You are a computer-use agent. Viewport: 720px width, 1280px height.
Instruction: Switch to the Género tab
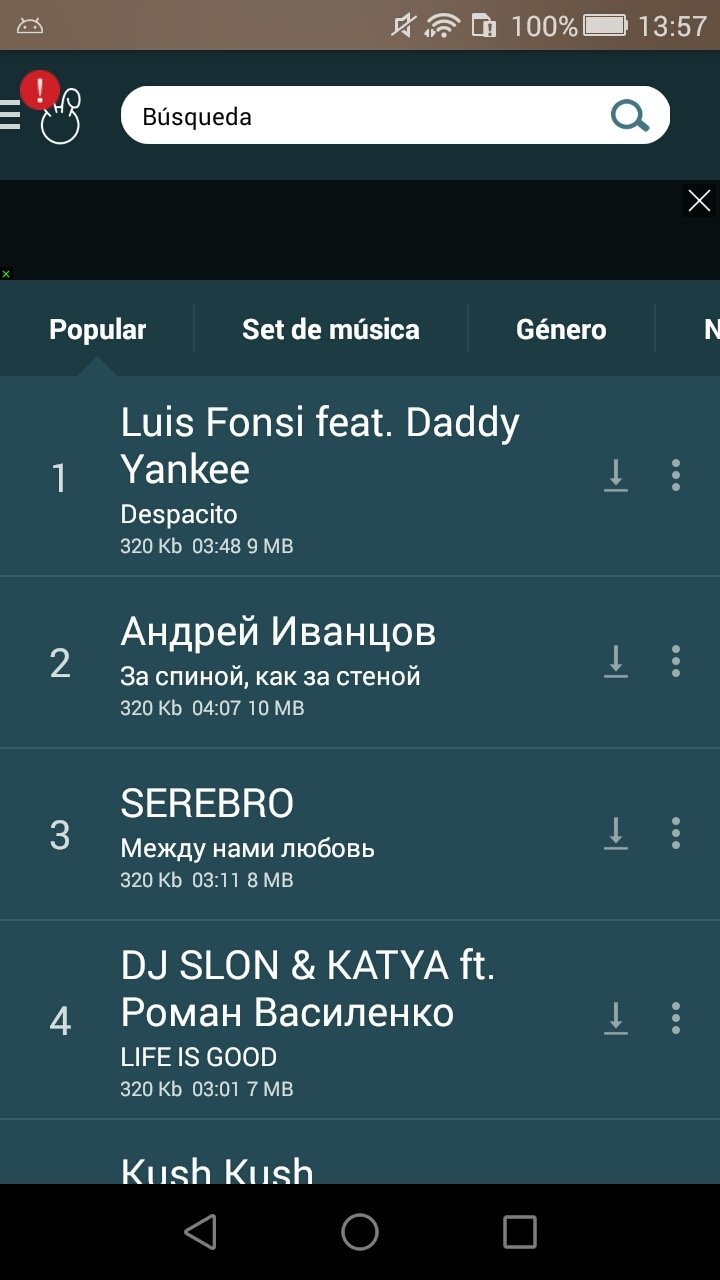point(561,329)
